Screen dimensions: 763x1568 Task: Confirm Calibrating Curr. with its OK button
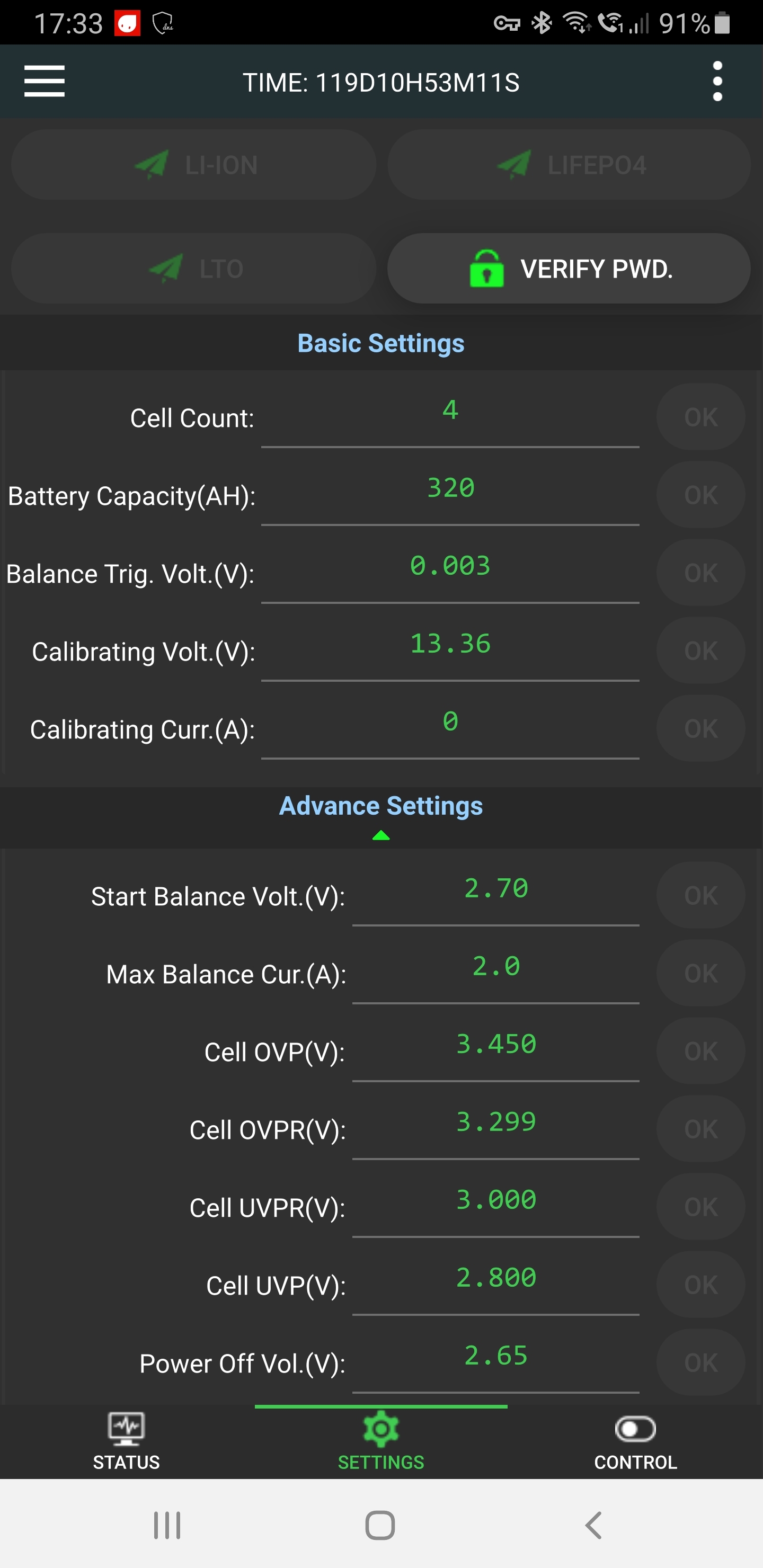[x=700, y=728]
